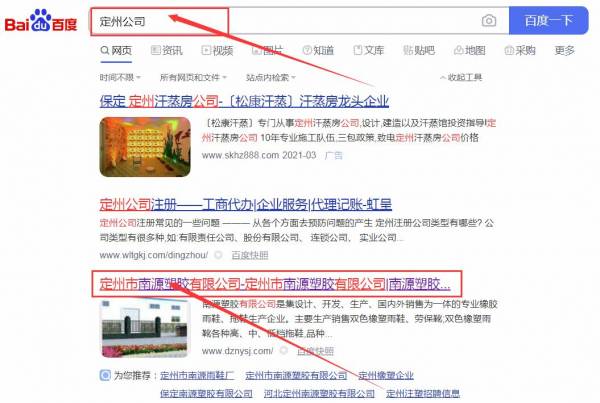Switch to the 地图 tab
Viewport: 600px width, 403px height.
(468, 50)
